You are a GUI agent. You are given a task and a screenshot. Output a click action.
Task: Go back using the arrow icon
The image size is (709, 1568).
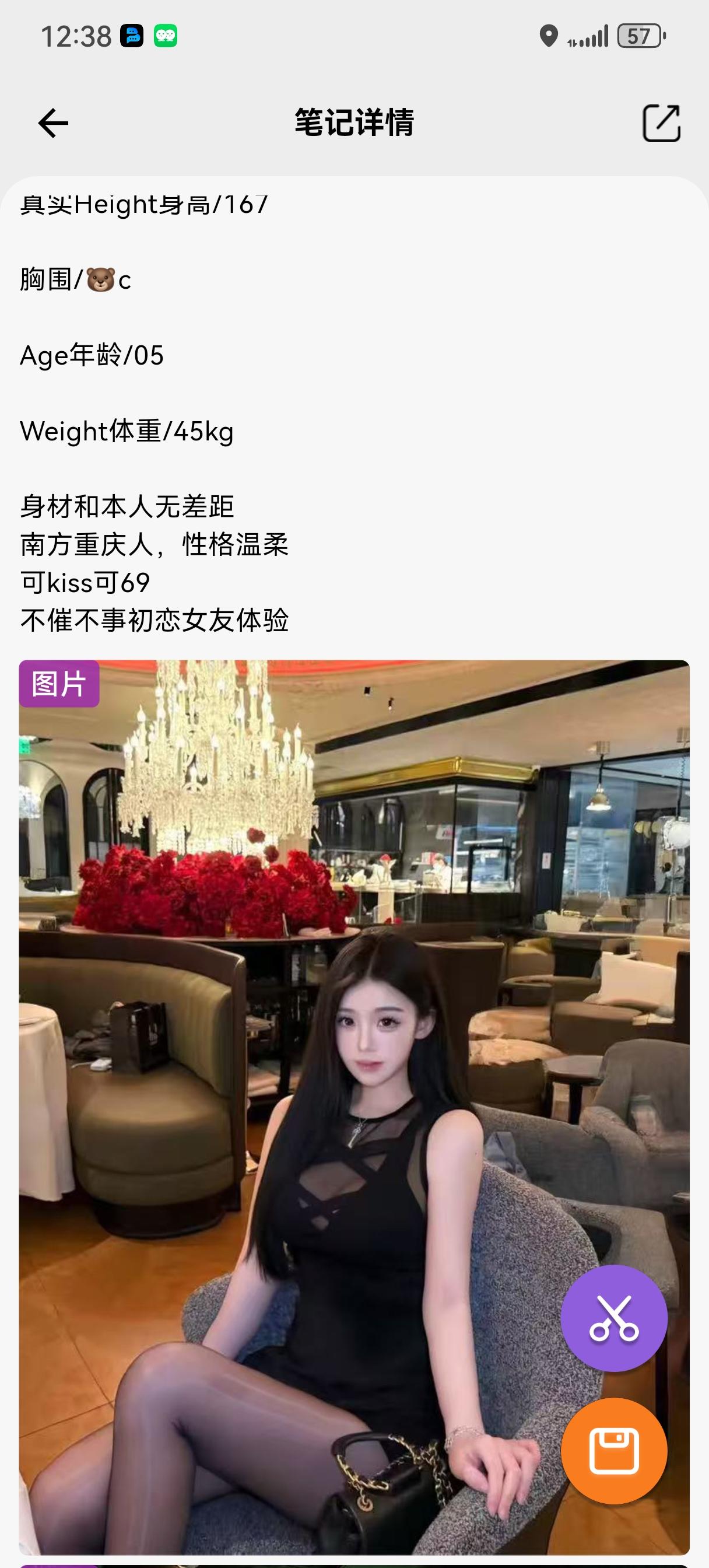53,124
